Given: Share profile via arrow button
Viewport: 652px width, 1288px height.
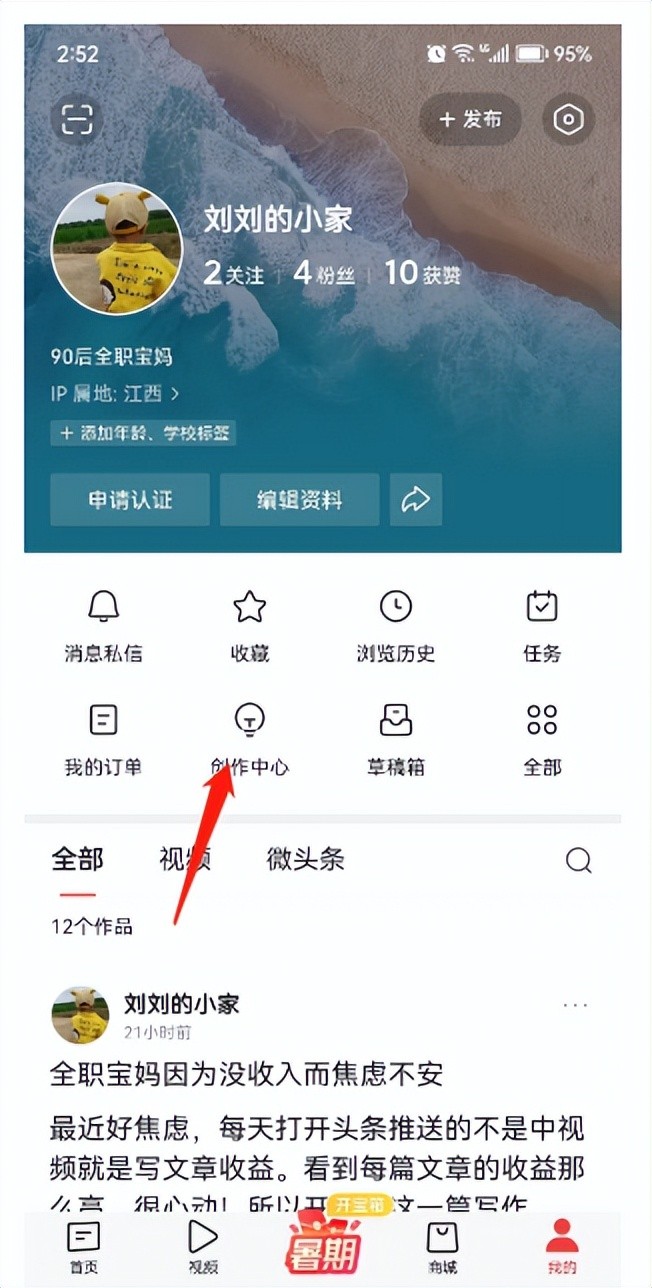Looking at the screenshot, I should pos(416,500).
